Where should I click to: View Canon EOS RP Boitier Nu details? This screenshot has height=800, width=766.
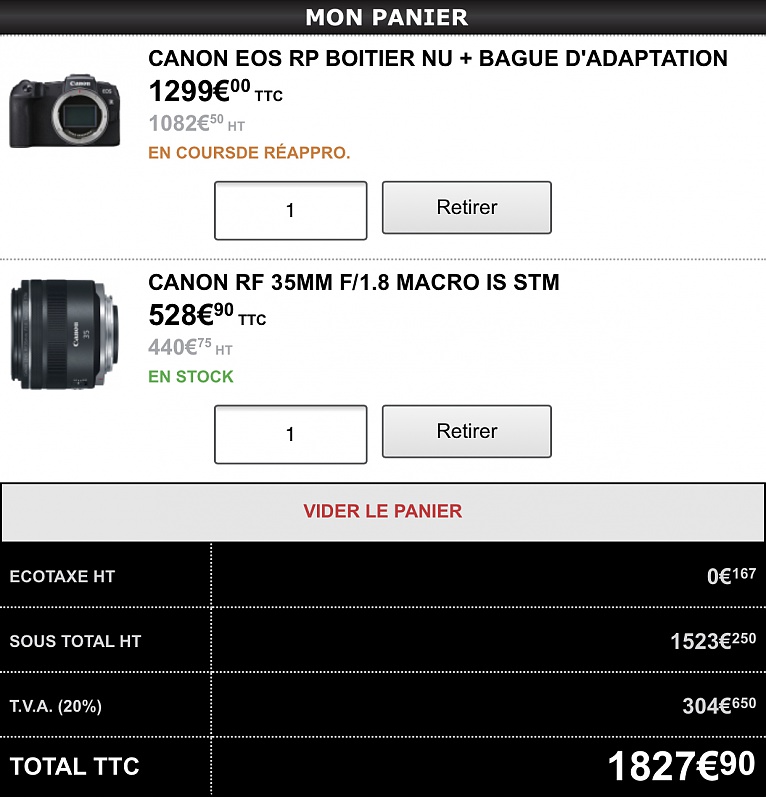[437, 59]
